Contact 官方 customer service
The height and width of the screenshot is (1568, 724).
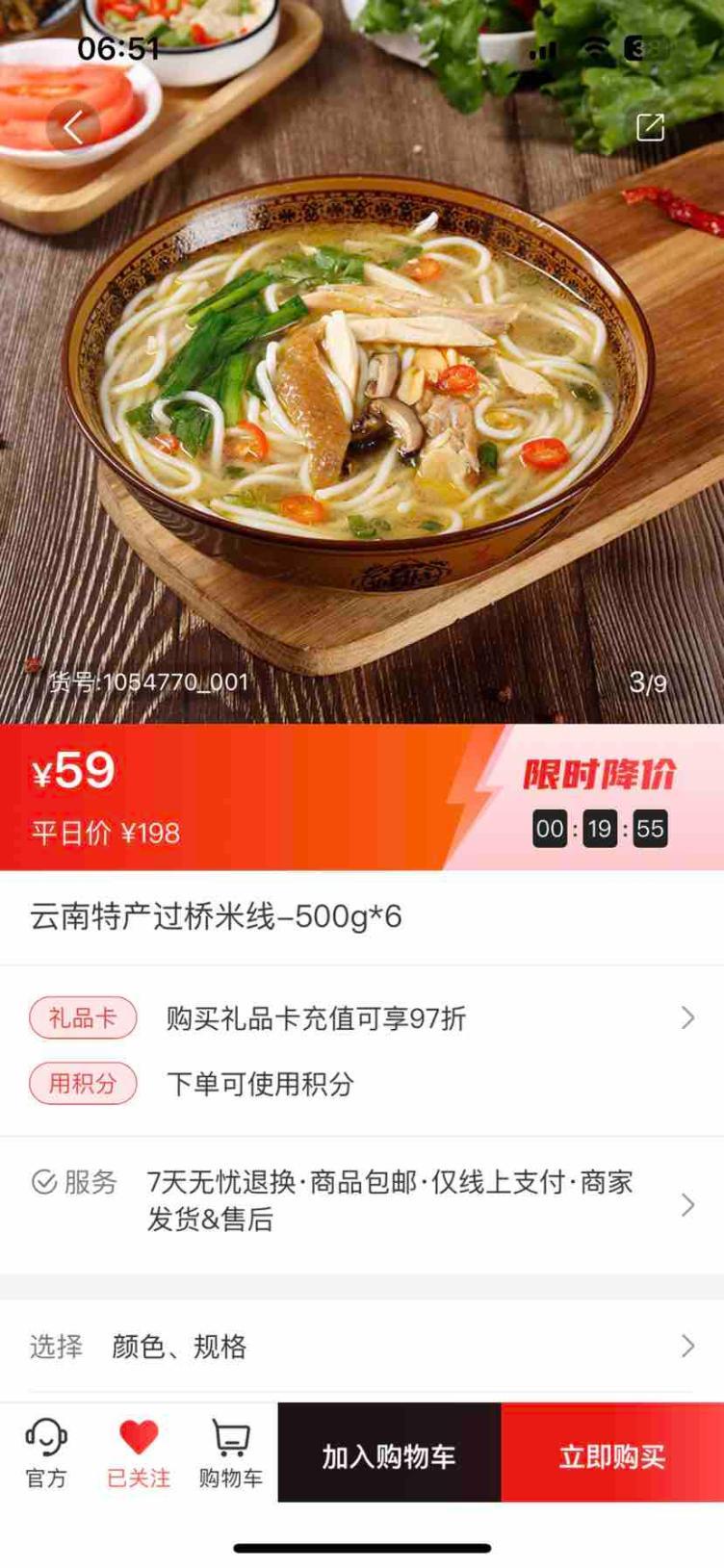(x=45, y=1453)
